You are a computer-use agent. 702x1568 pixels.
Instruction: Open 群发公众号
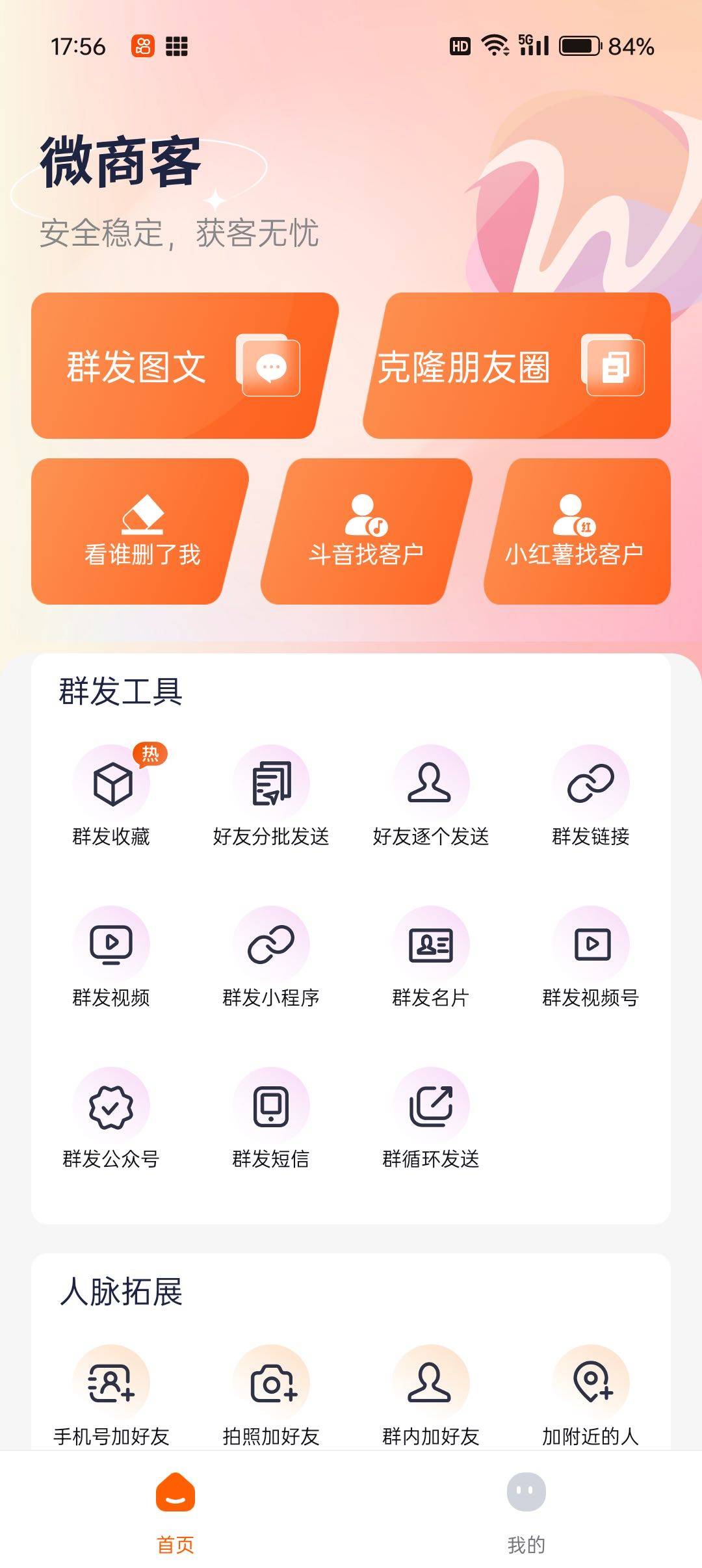click(x=111, y=1118)
